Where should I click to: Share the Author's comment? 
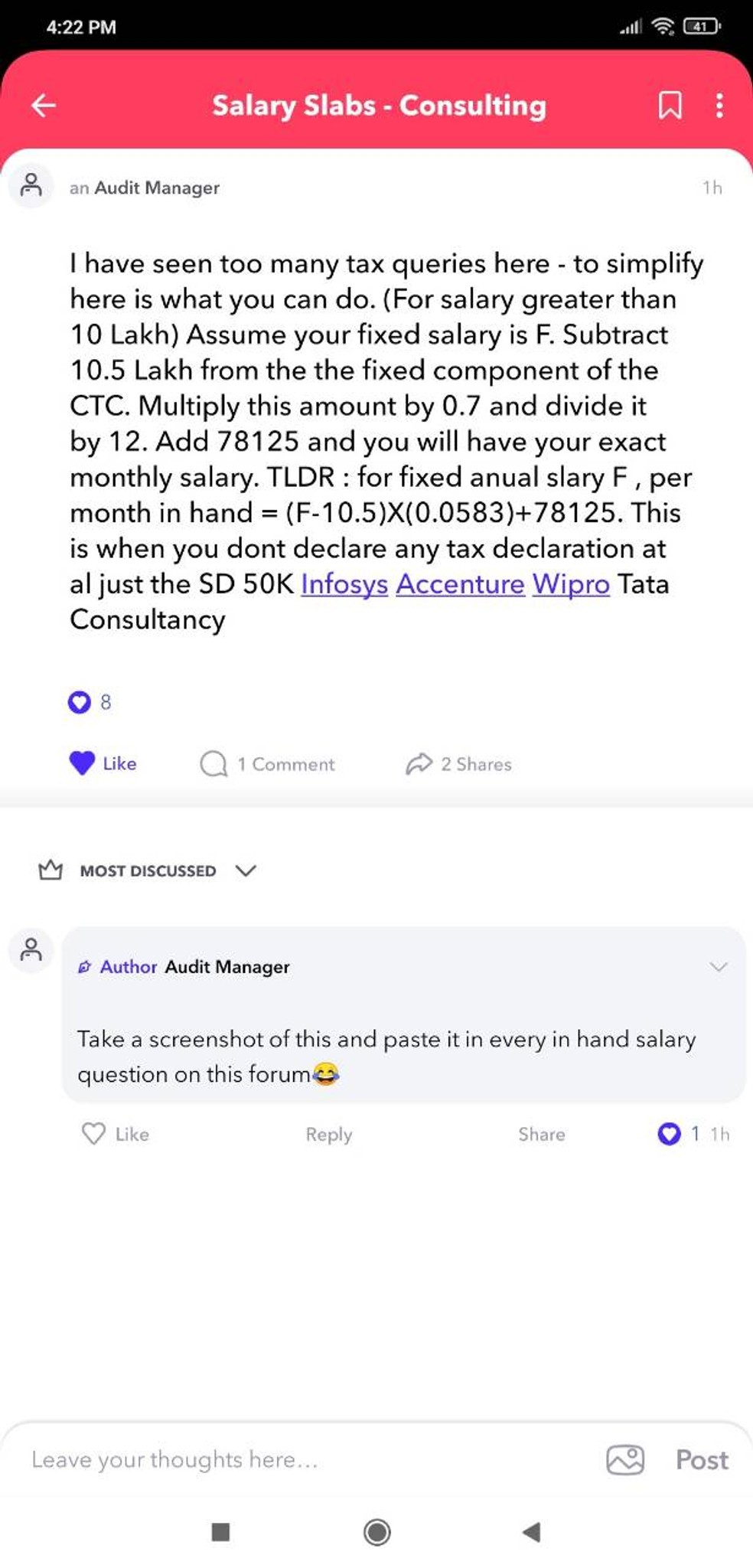pos(542,1135)
